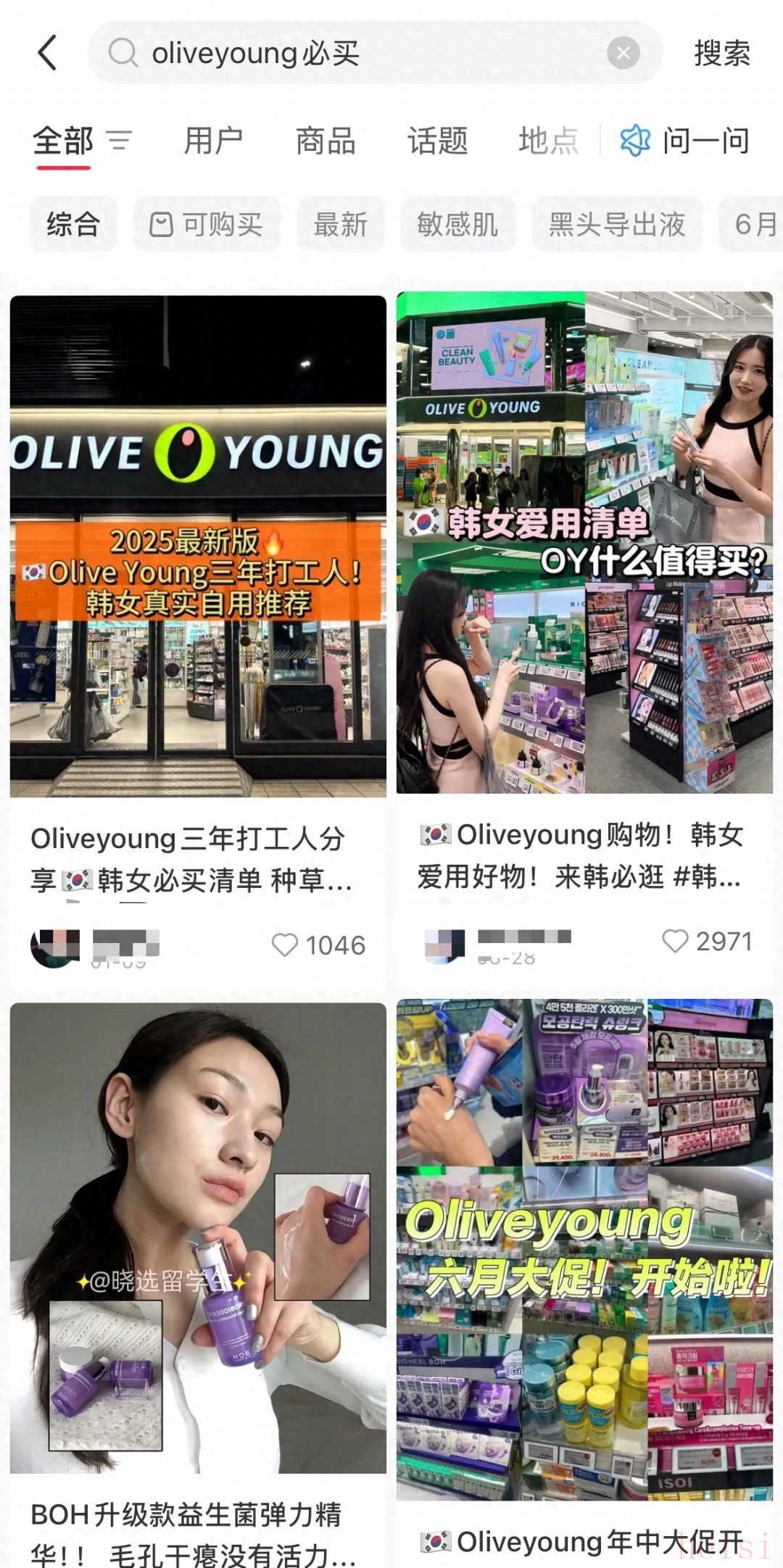Tap the 搜索 button
This screenshot has width=783, height=1568.
721,53
